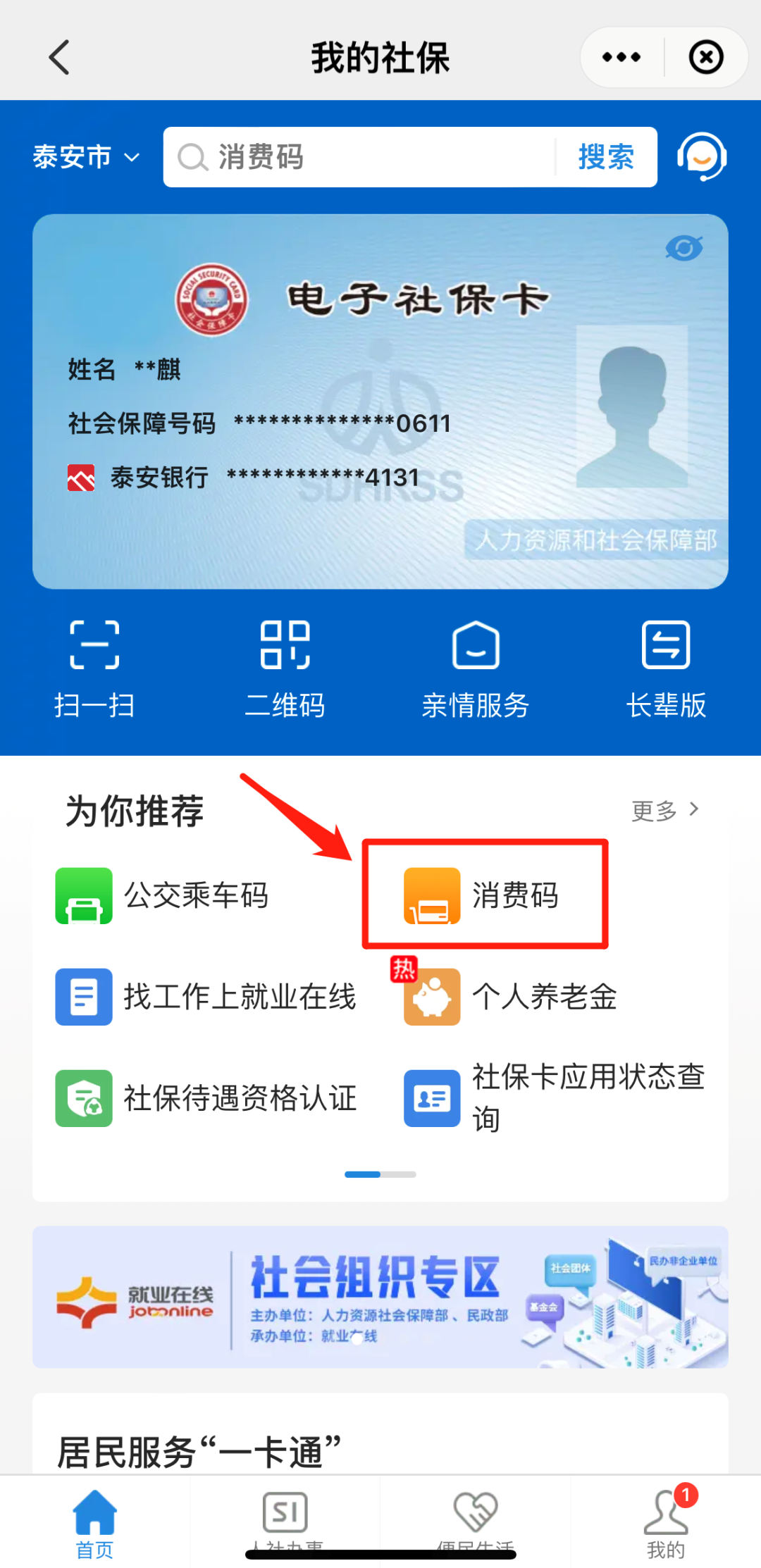
Task: Open customer service headset icon
Action: click(701, 157)
